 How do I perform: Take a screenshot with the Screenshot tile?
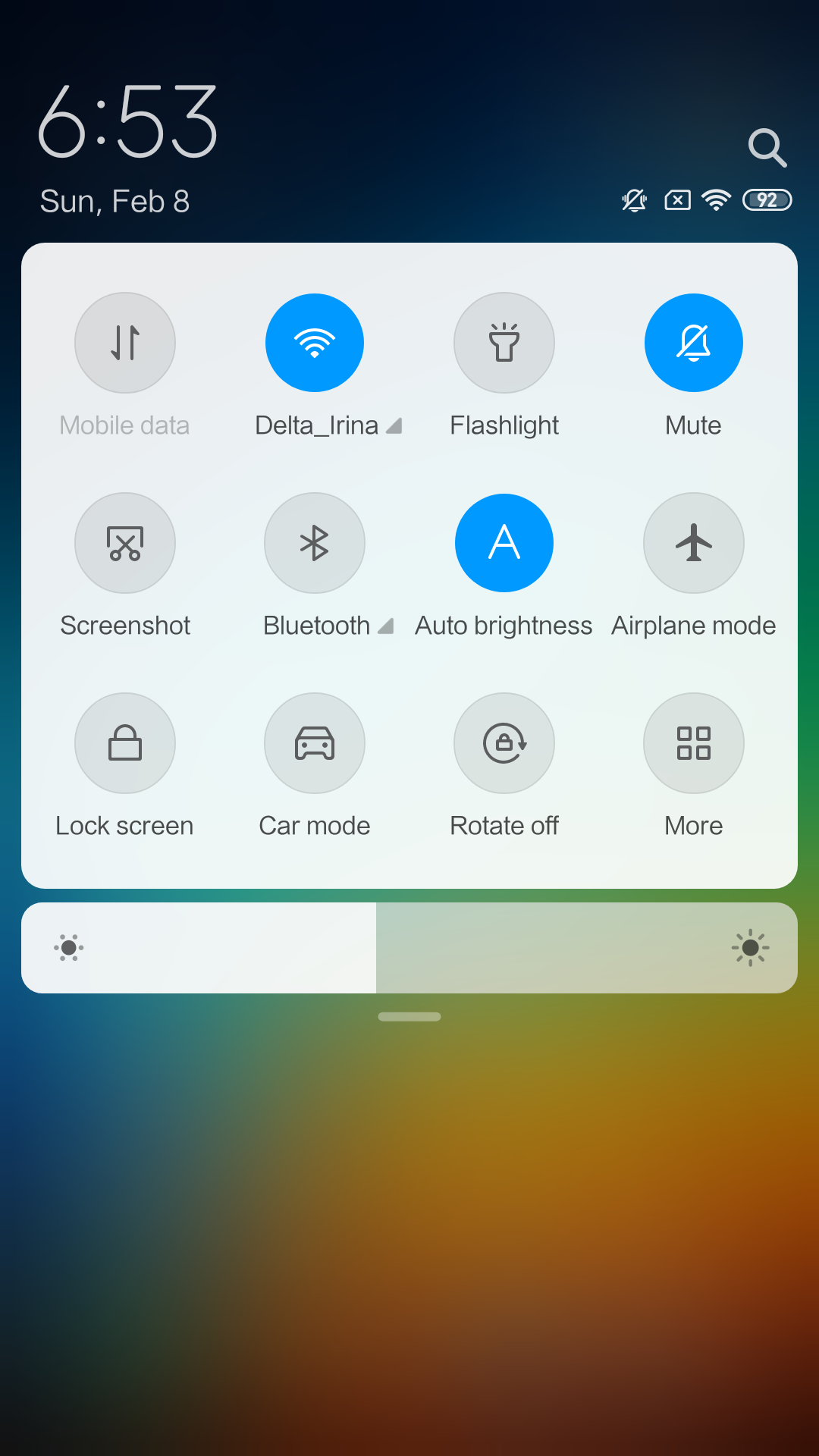125,543
